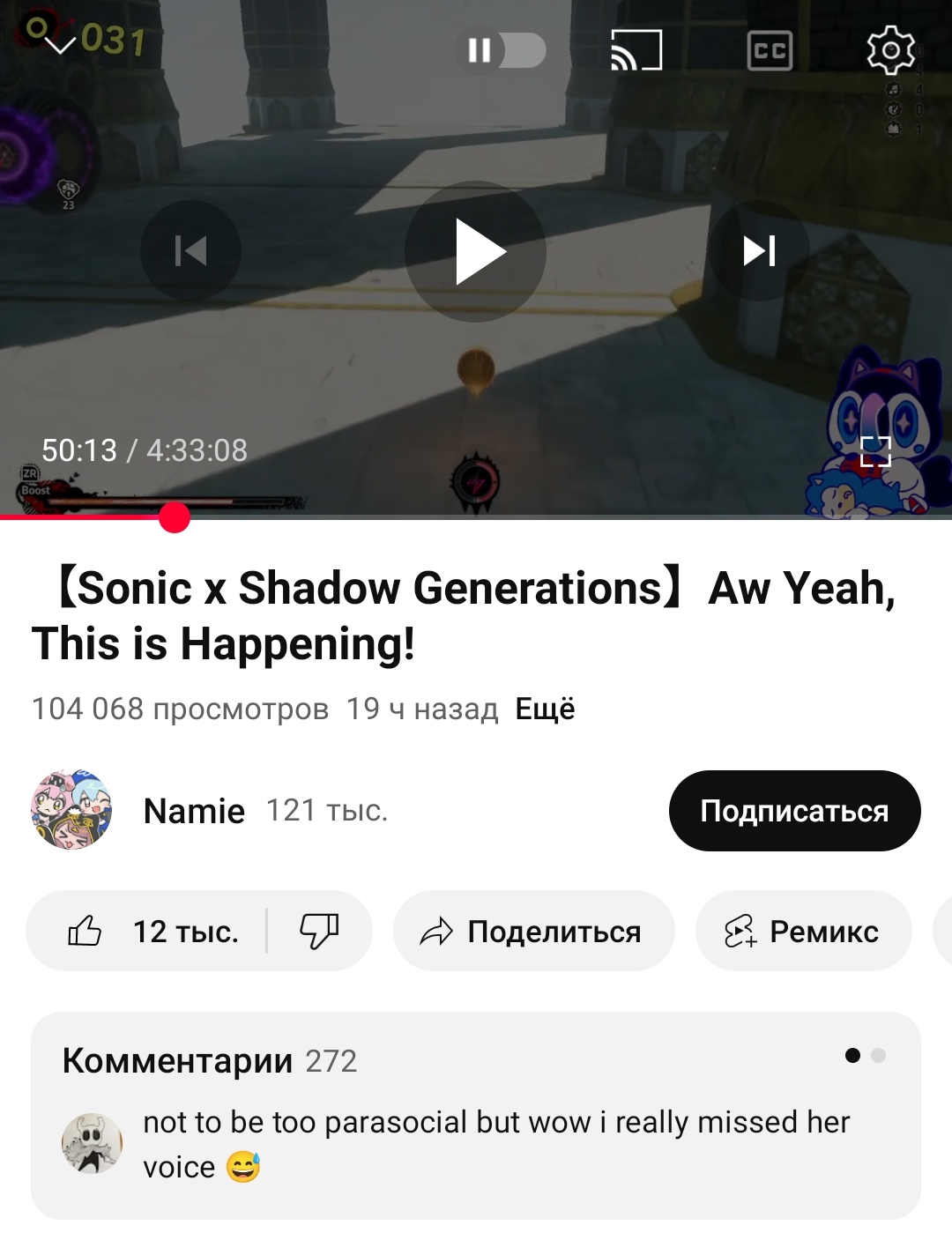This screenshot has height=1233, width=952.
Task: Play the paused video
Action: (476, 252)
